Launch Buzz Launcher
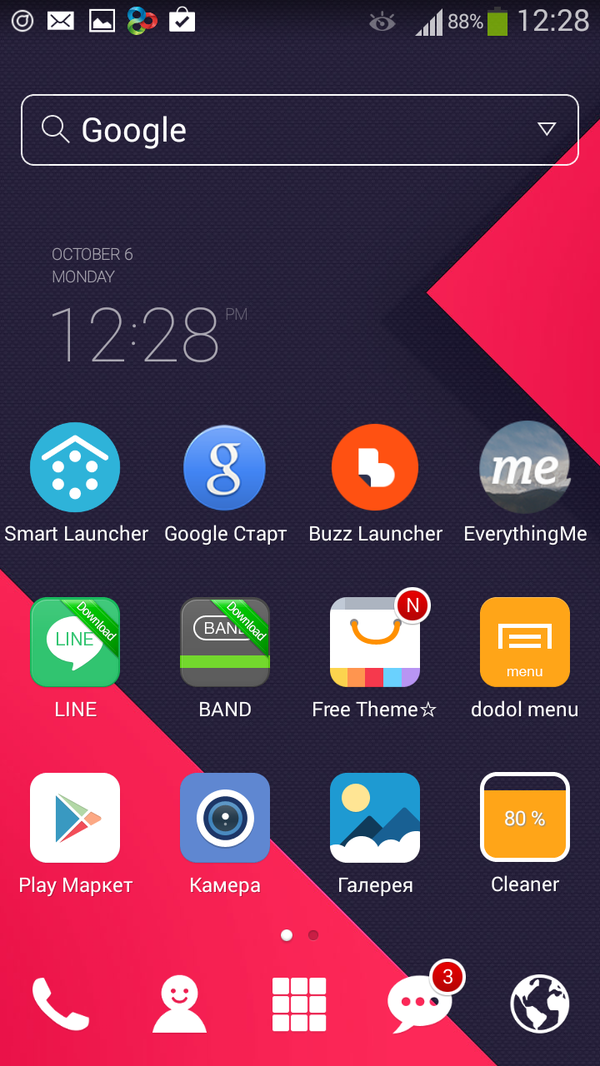 (x=375, y=468)
